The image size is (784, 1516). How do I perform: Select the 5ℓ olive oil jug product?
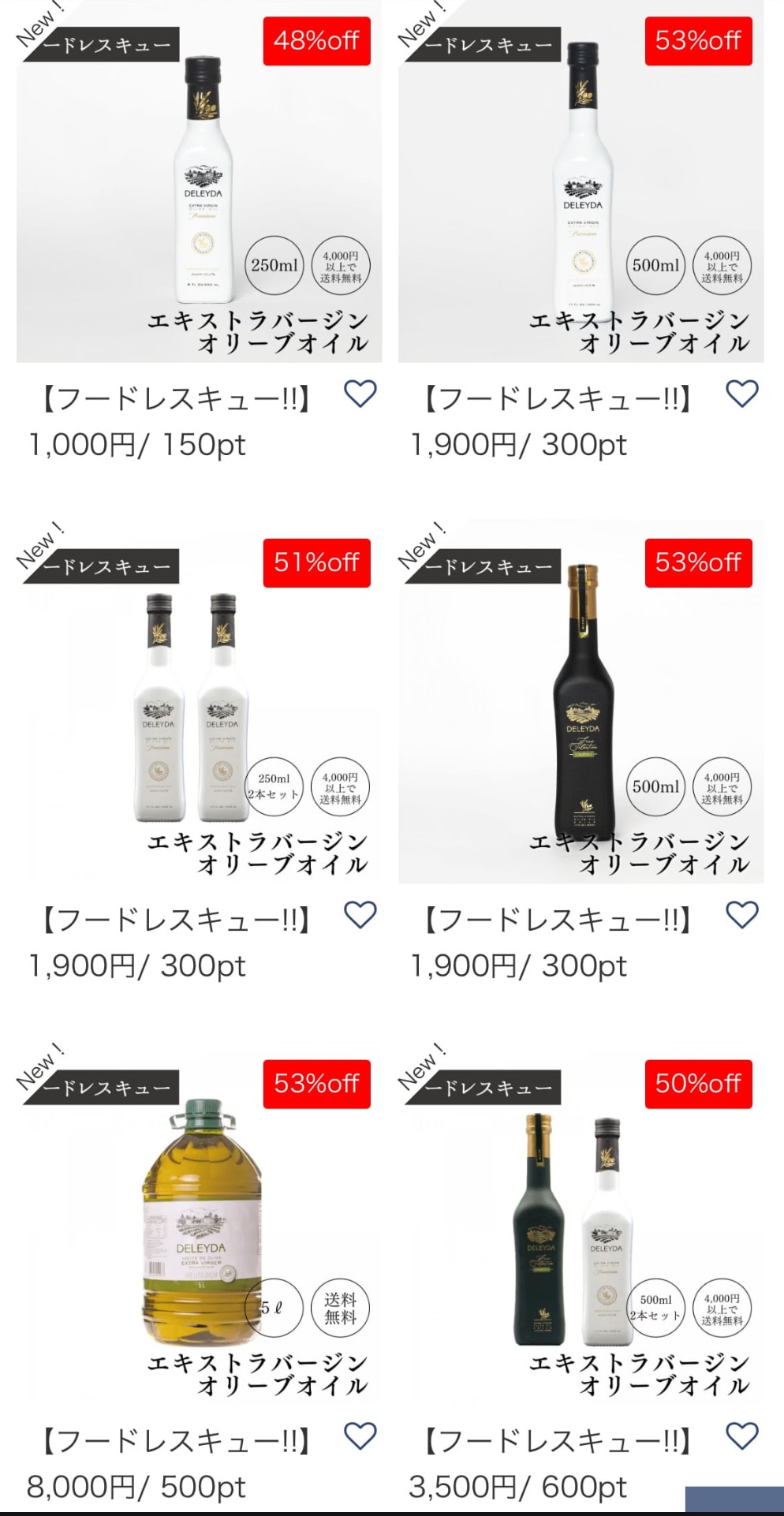tap(199, 1223)
